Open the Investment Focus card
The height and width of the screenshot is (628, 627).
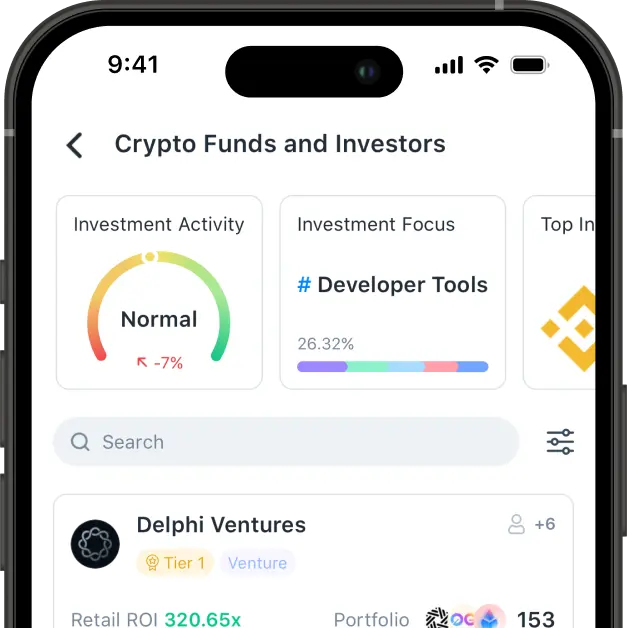click(x=392, y=292)
